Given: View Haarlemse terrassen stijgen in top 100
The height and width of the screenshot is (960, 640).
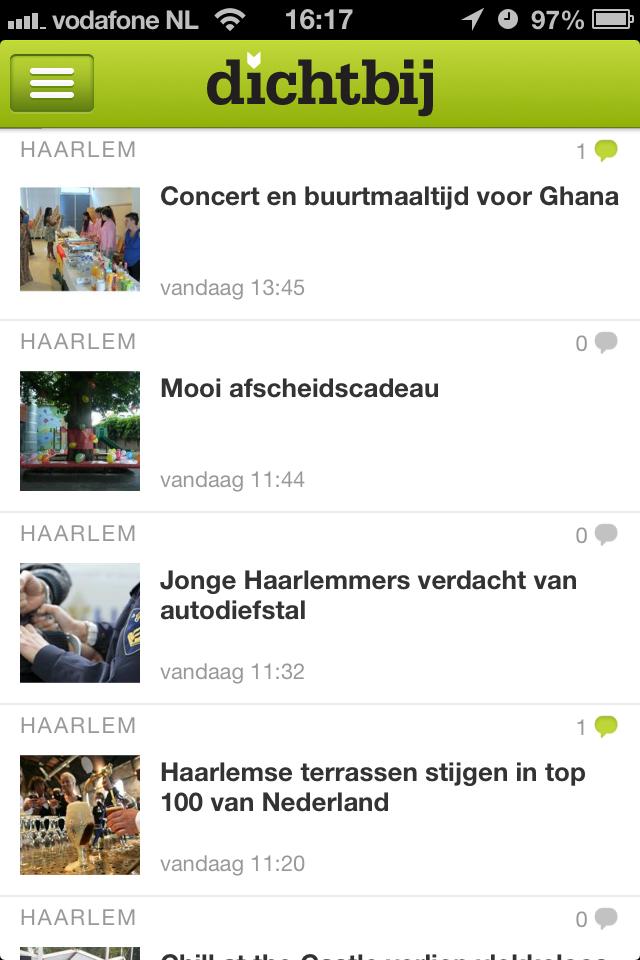Looking at the screenshot, I should (x=372, y=787).
